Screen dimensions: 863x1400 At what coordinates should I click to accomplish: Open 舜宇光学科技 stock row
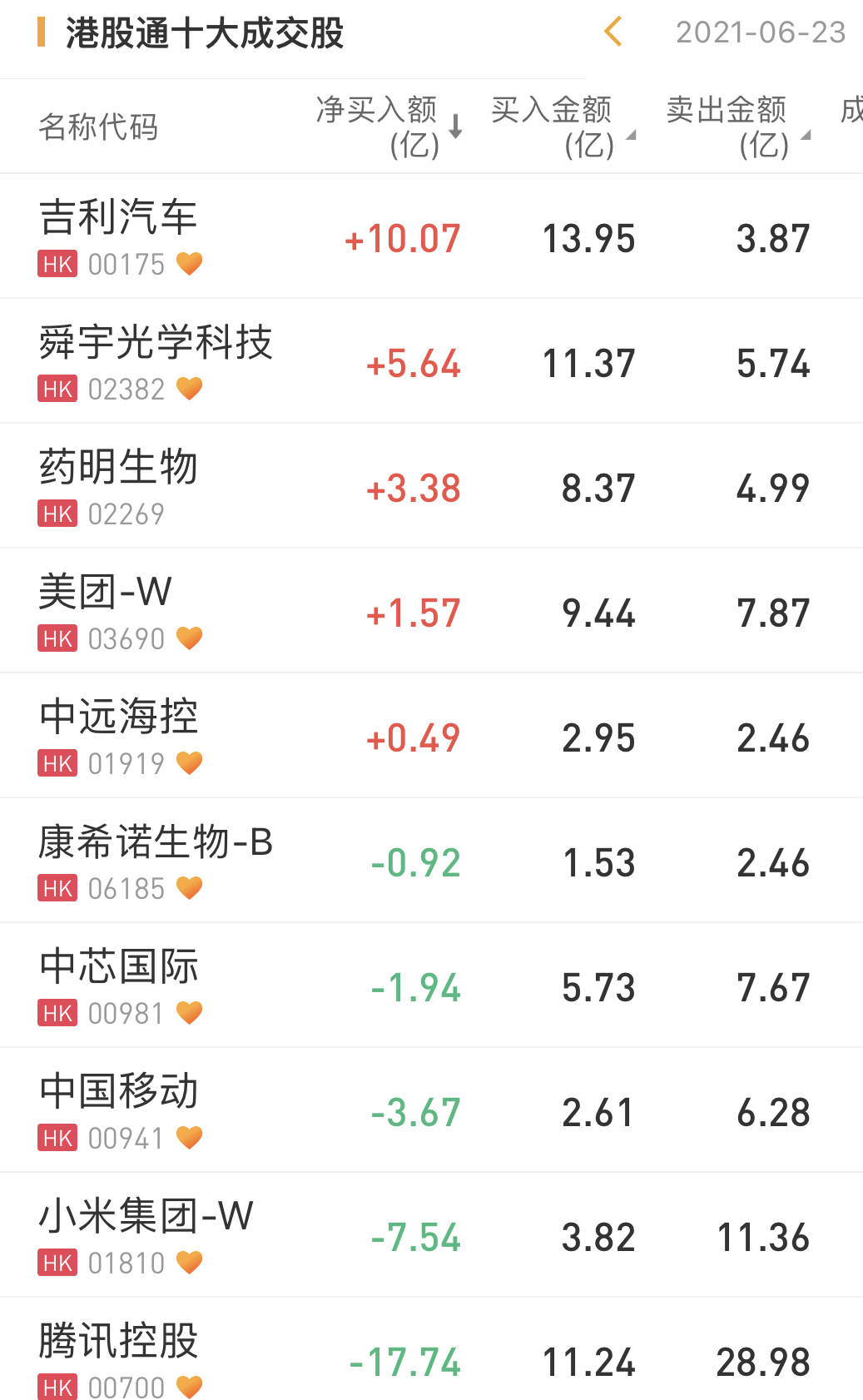pyautogui.click(x=431, y=361)
